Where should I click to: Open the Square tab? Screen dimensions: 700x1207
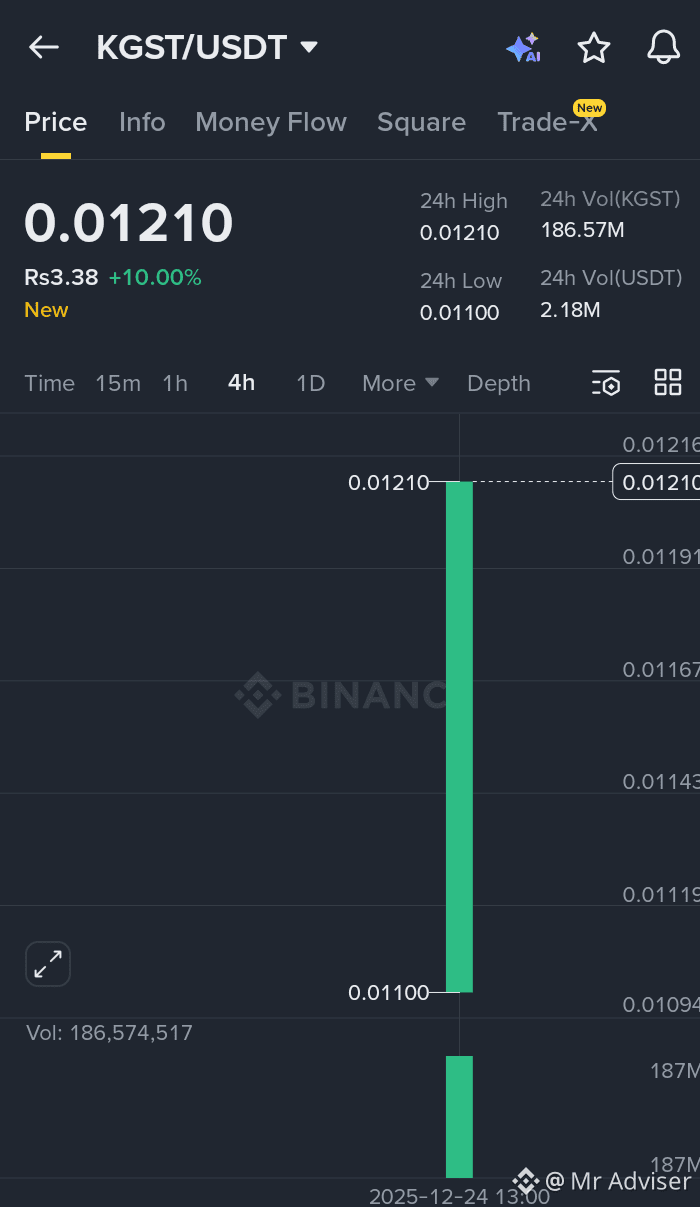[x=421, y=122]
